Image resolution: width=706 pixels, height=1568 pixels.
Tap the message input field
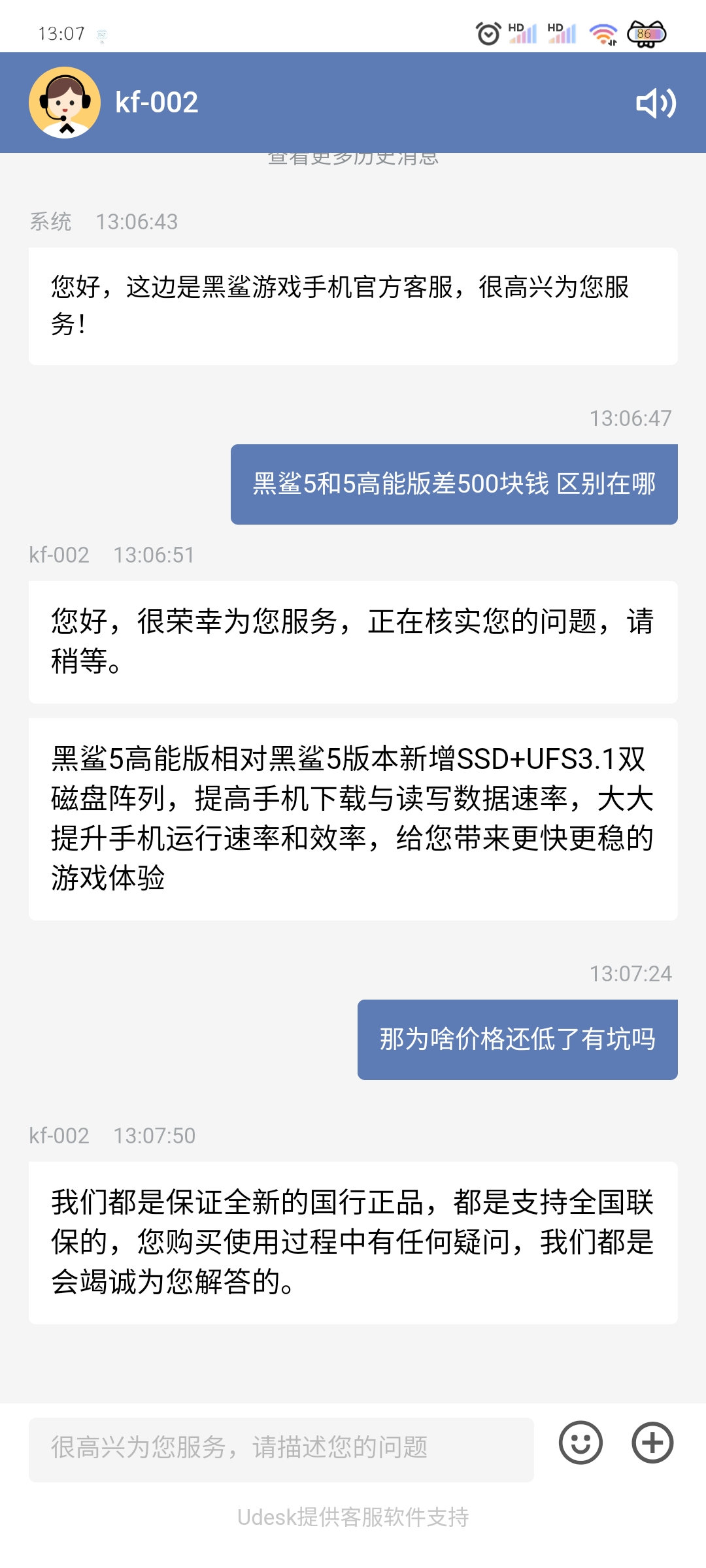(281, 1449)
